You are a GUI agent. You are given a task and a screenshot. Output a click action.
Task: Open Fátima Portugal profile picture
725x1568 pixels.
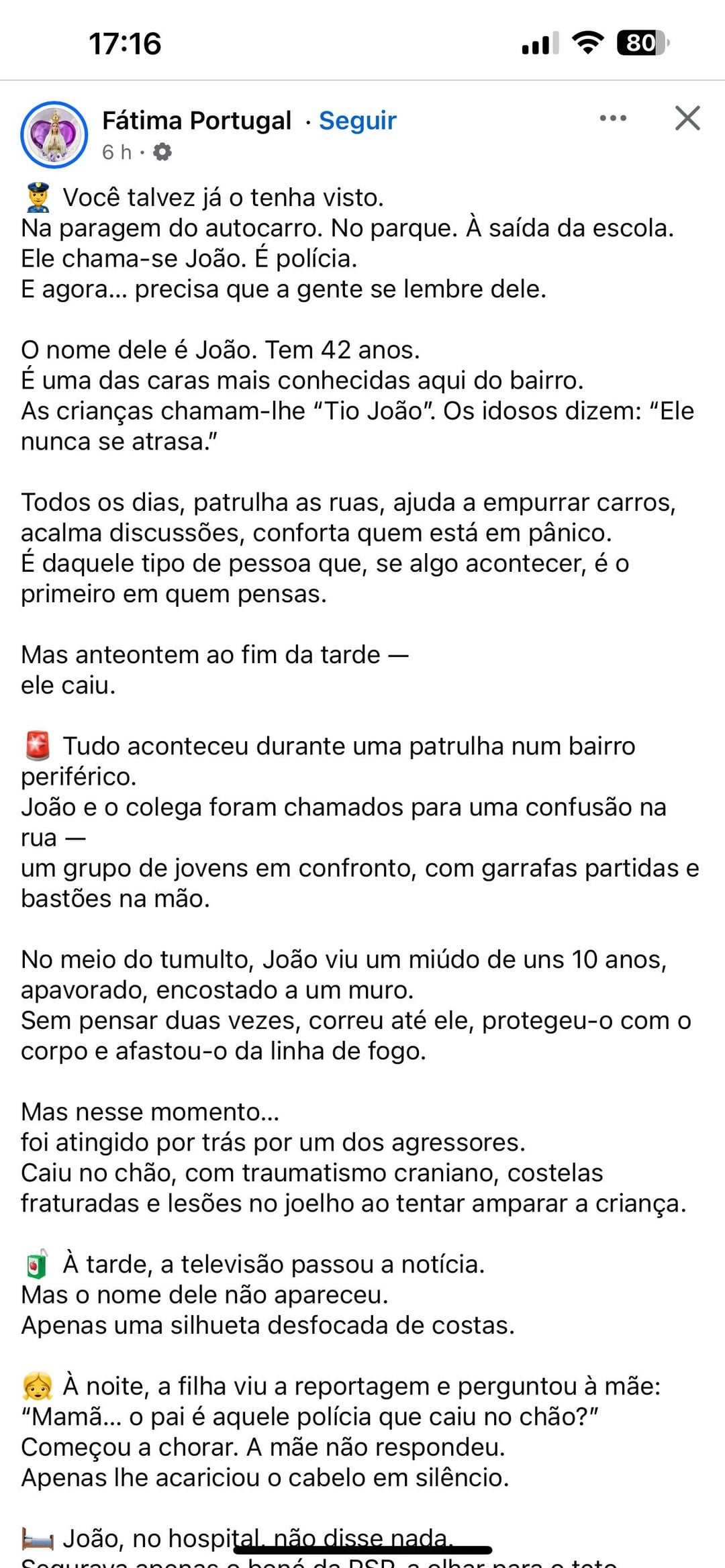(x=54, y=134)
